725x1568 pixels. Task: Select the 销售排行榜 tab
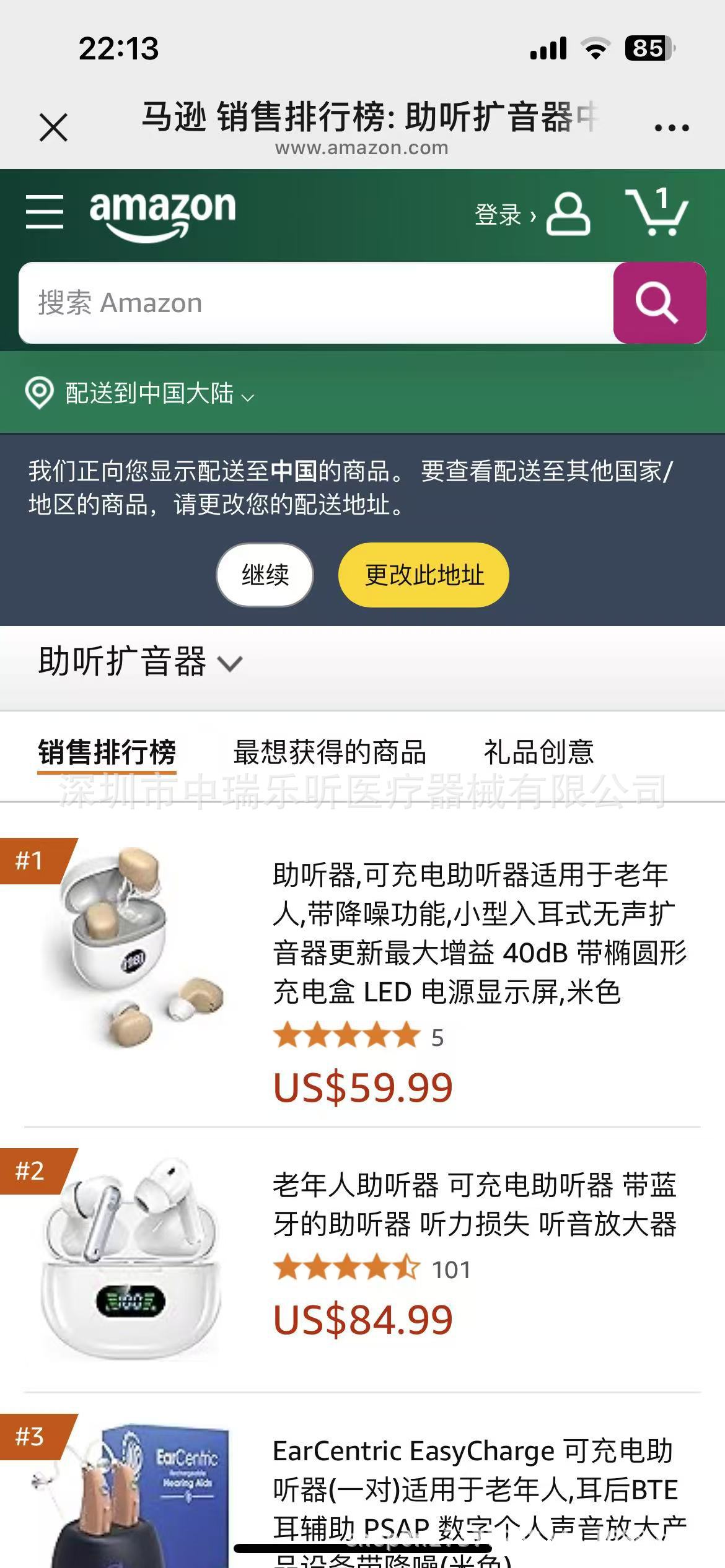[x=107, y=753]
